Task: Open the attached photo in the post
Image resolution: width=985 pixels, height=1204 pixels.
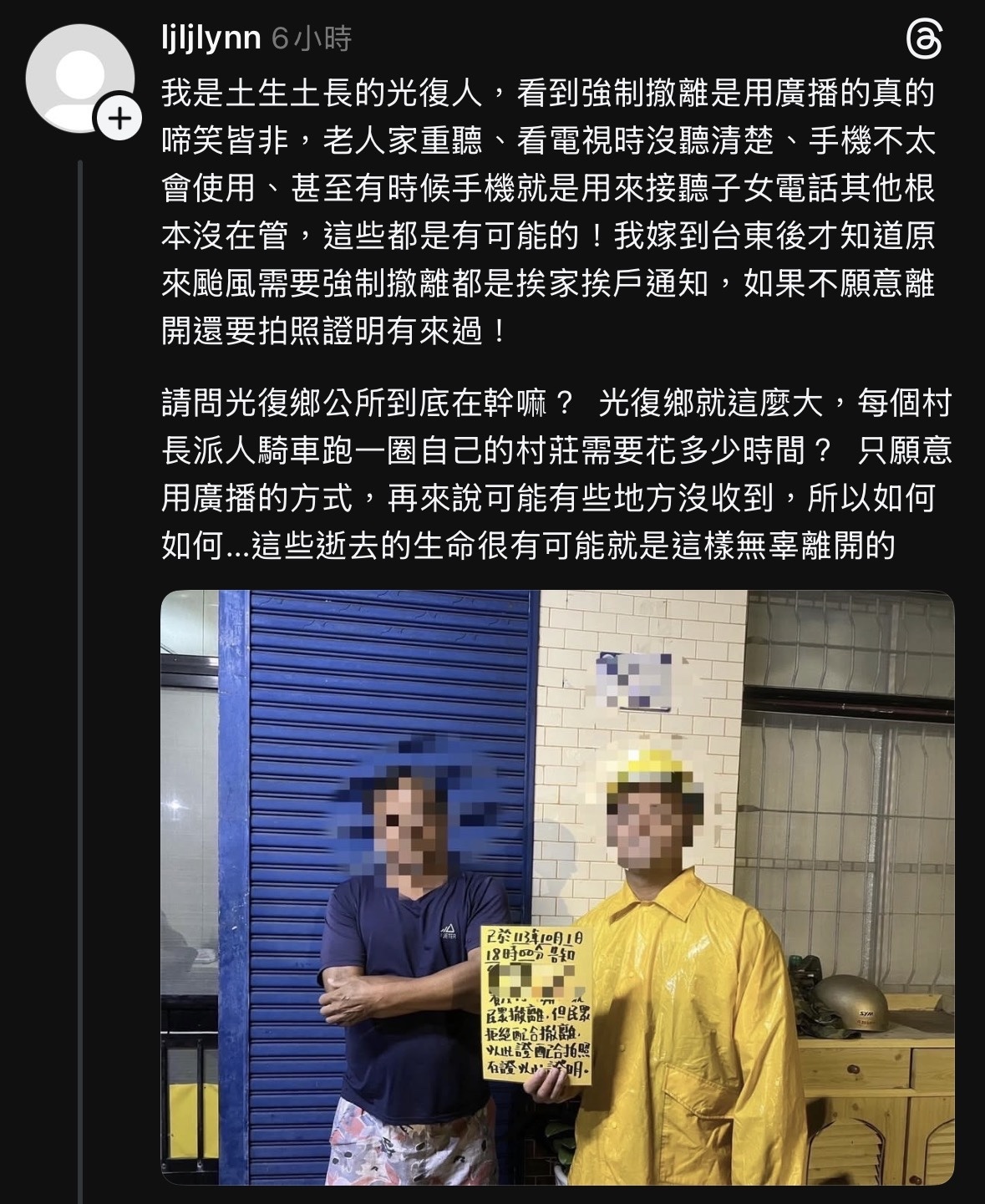Action: point(556,886)
